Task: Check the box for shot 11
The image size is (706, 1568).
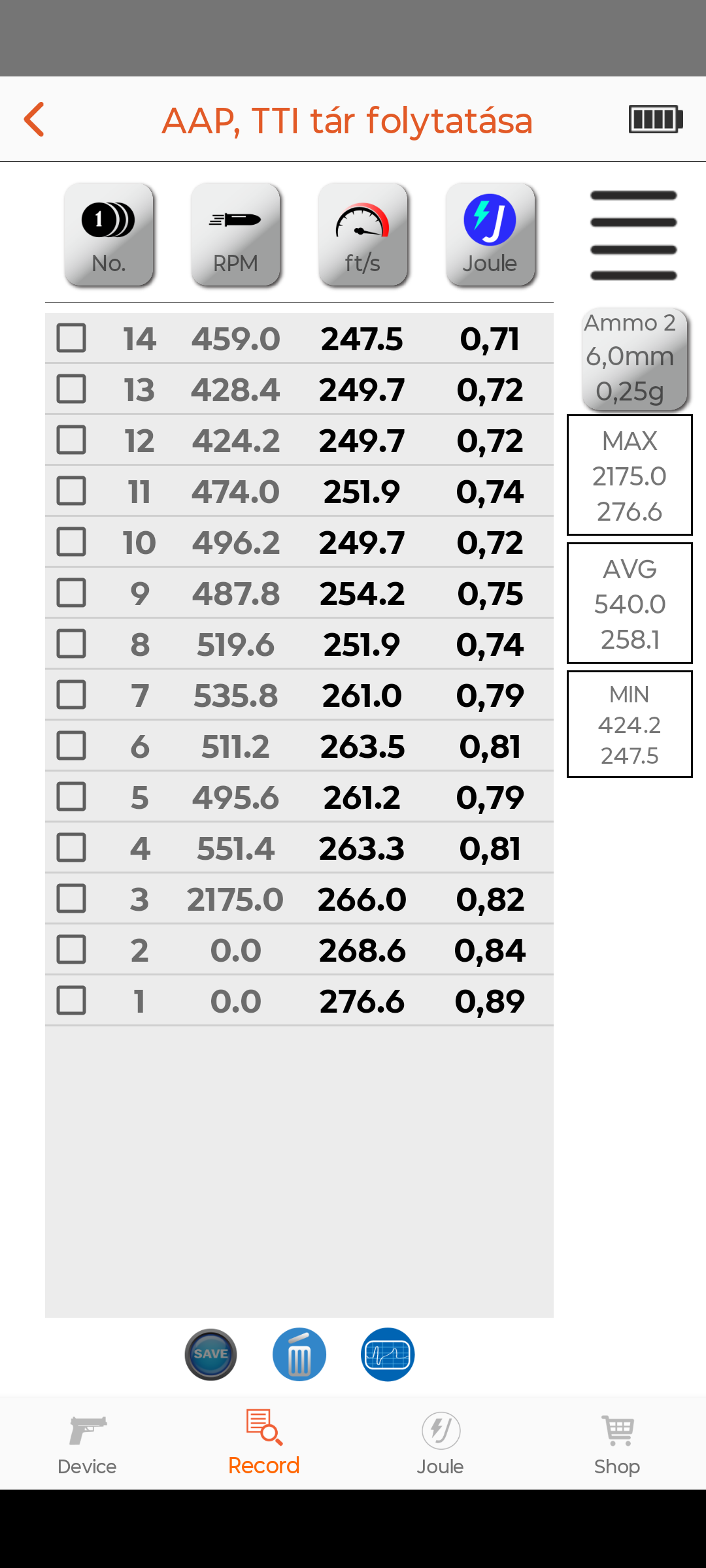Action: click(71, 491)
